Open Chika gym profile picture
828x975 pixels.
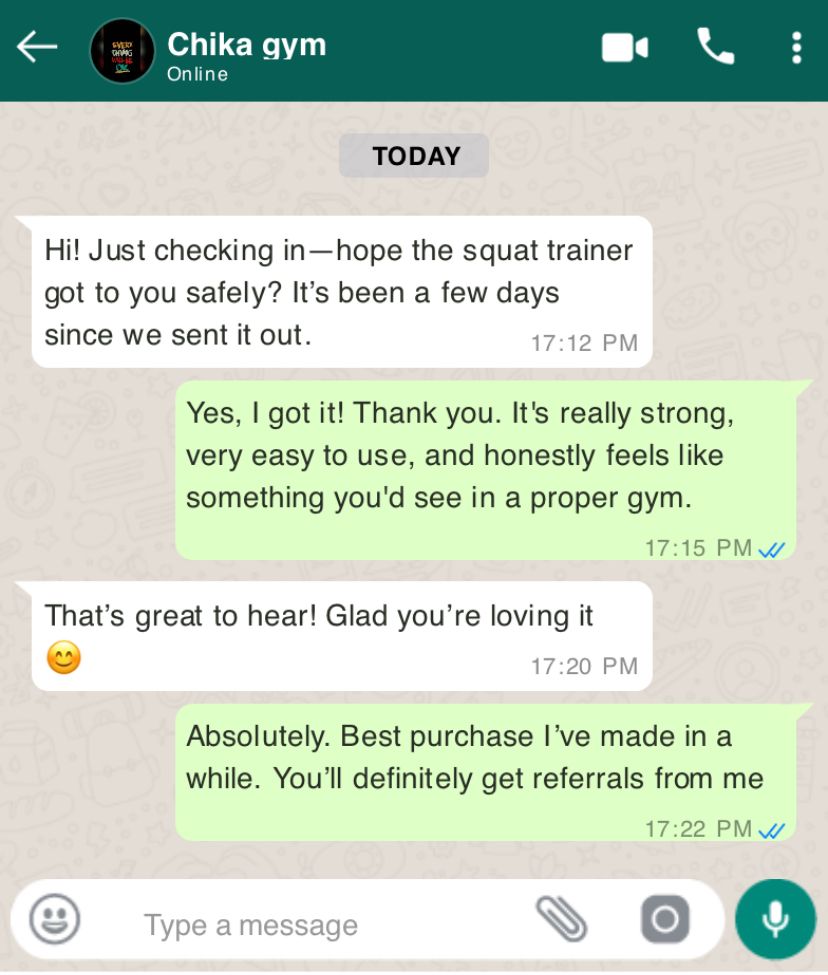click(x=122, y=51)
